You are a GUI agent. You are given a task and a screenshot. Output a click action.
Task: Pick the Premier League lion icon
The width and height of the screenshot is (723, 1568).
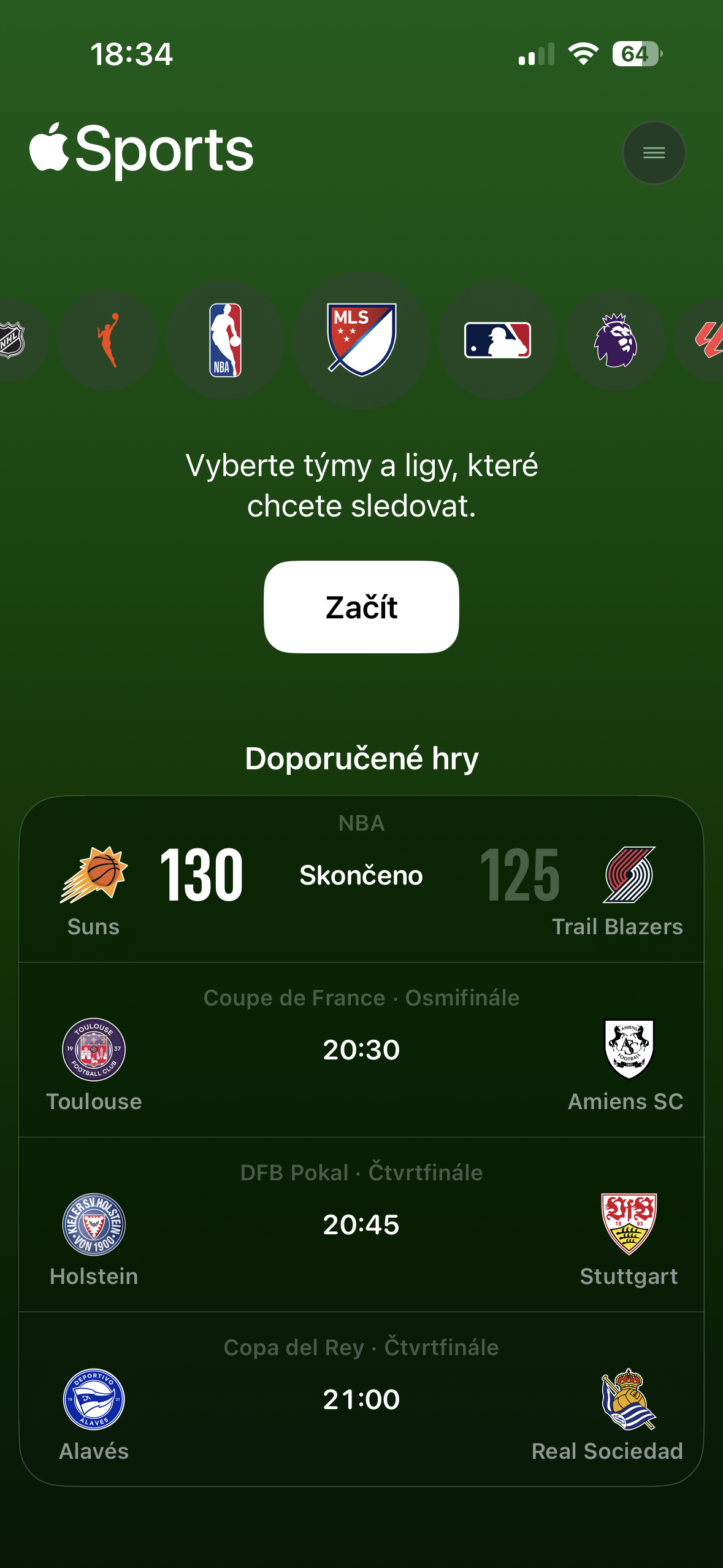pyautogui.click(x=615, y=340)
